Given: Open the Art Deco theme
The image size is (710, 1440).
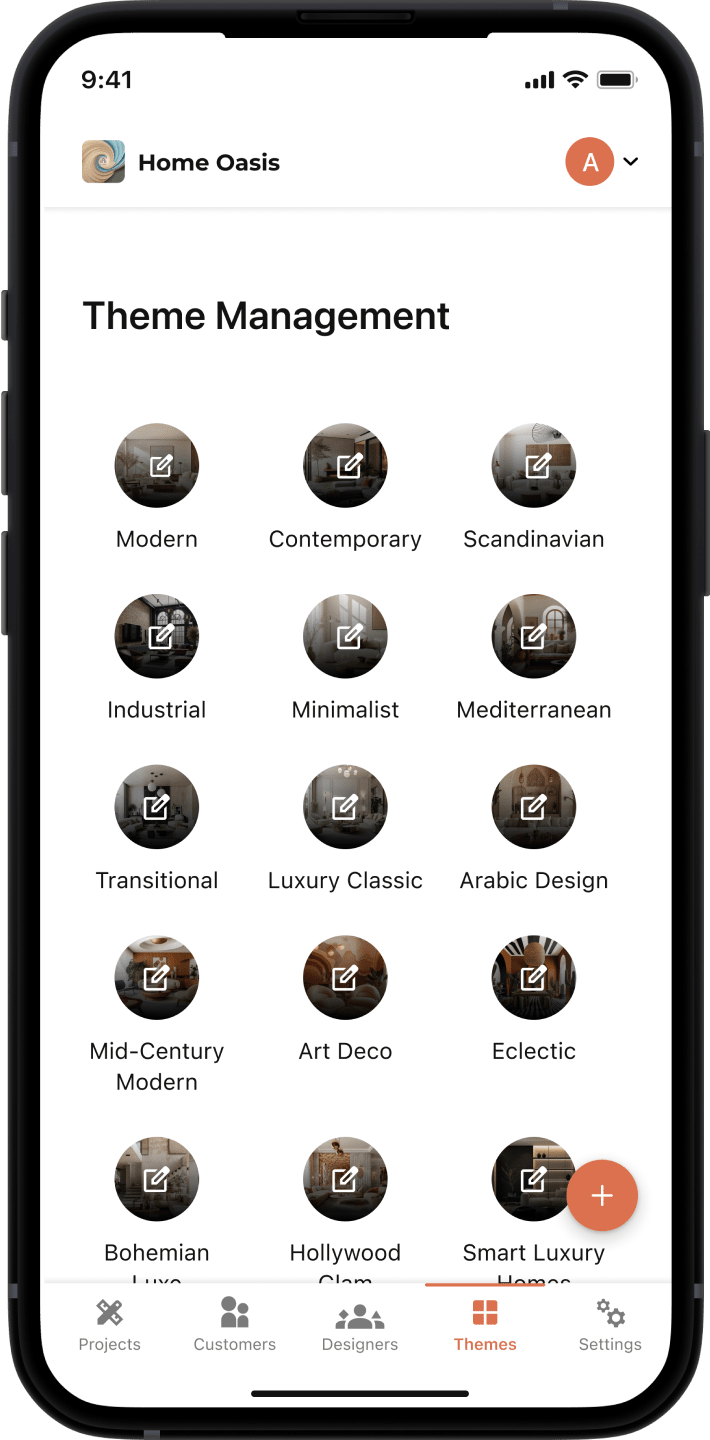Looking at the screenshot, I should pyautogui.click(x=345, y=978).
